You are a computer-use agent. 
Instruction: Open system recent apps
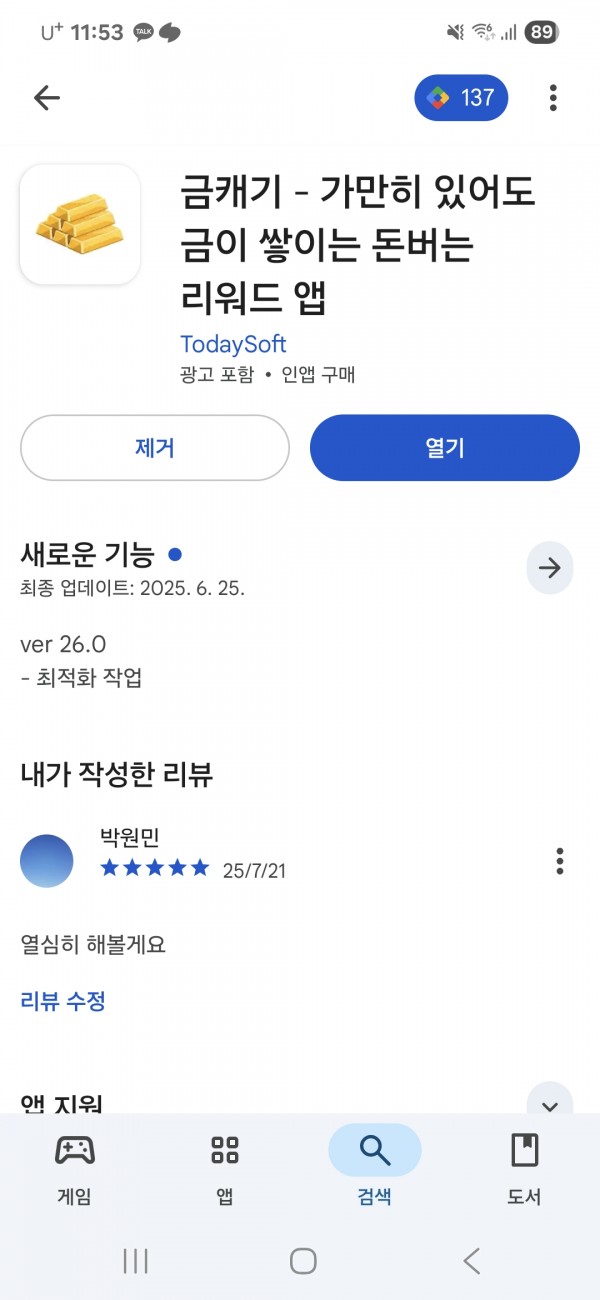(135, 1261)
